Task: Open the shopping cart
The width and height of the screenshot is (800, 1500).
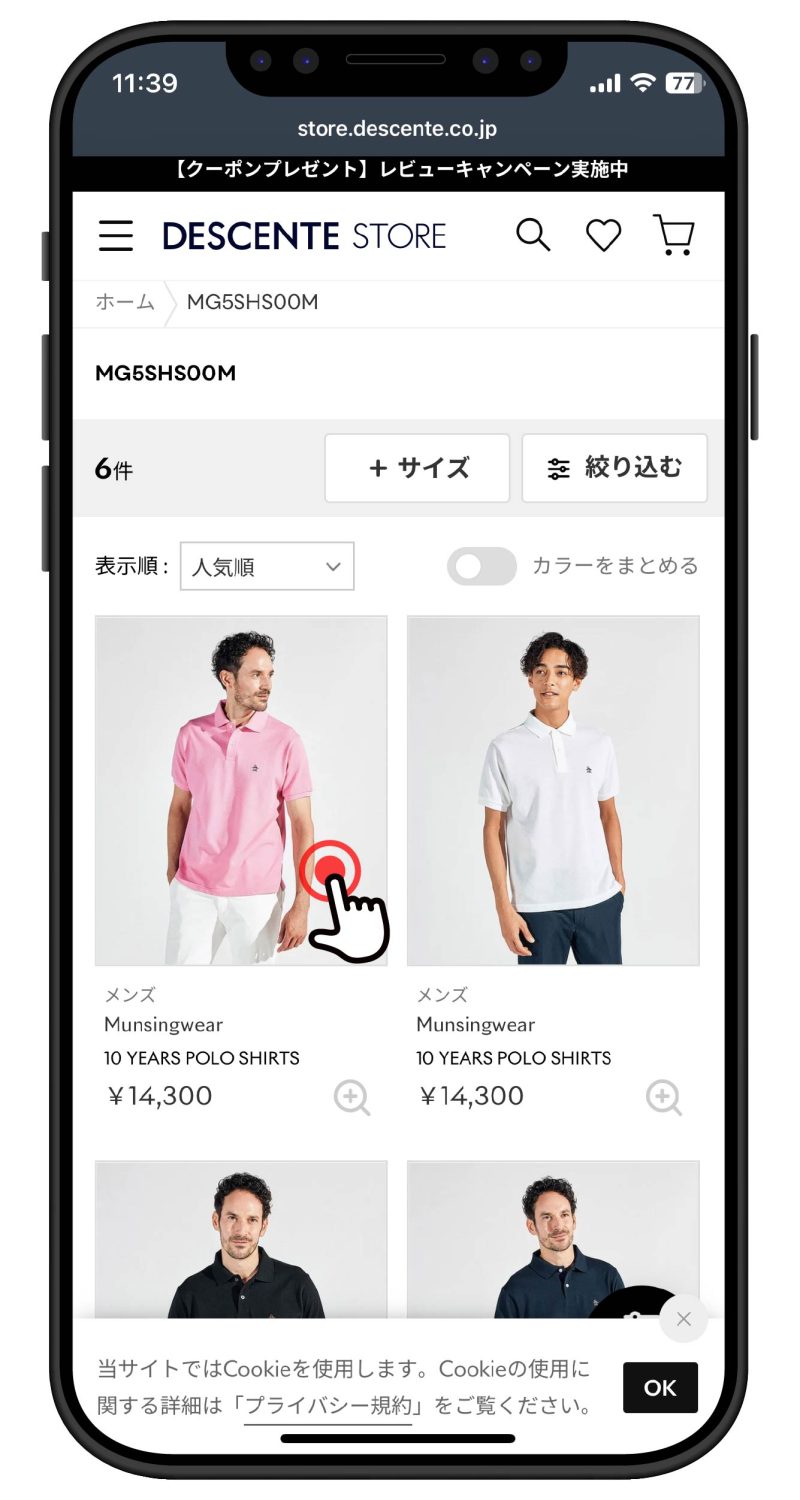Action: pos(674,236)
